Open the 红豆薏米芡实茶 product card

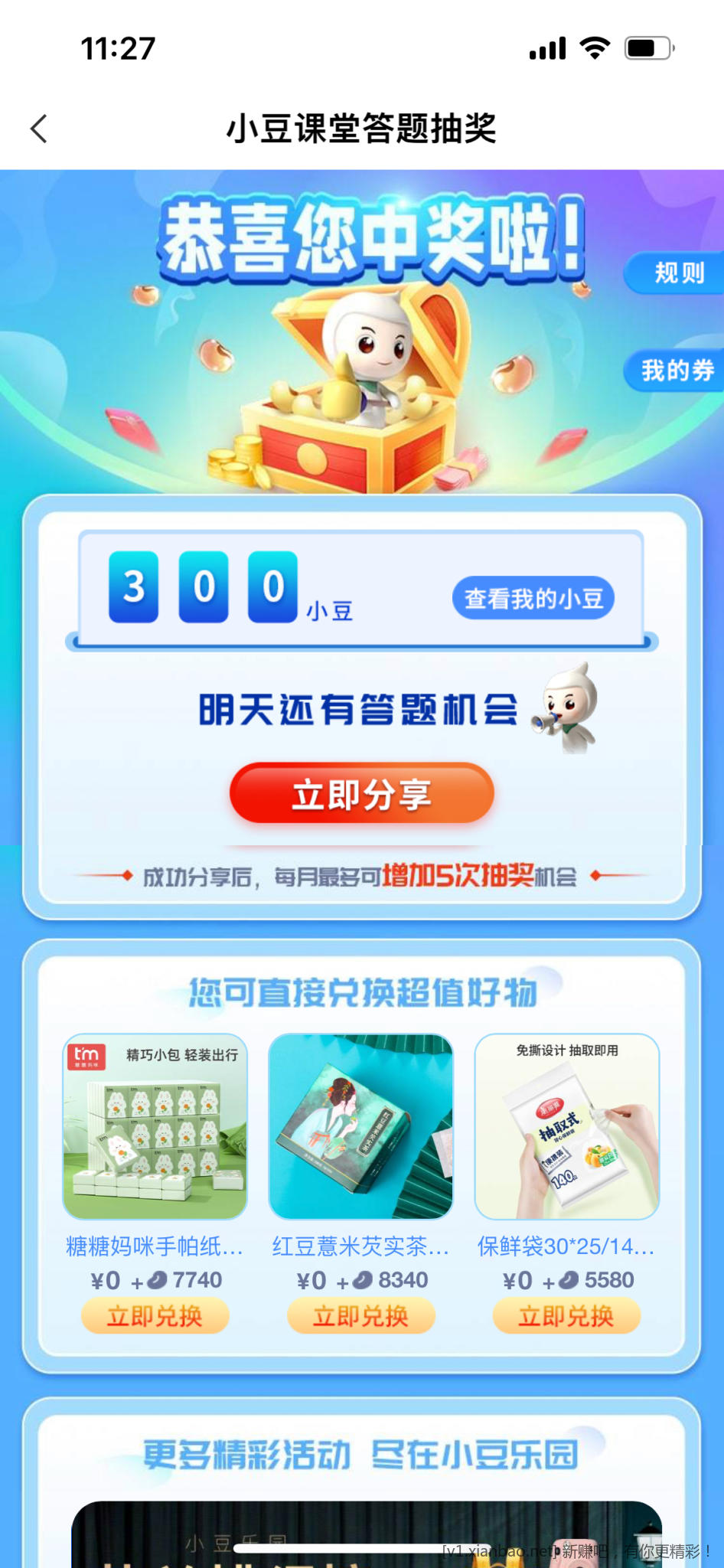tap(360, 1126)
